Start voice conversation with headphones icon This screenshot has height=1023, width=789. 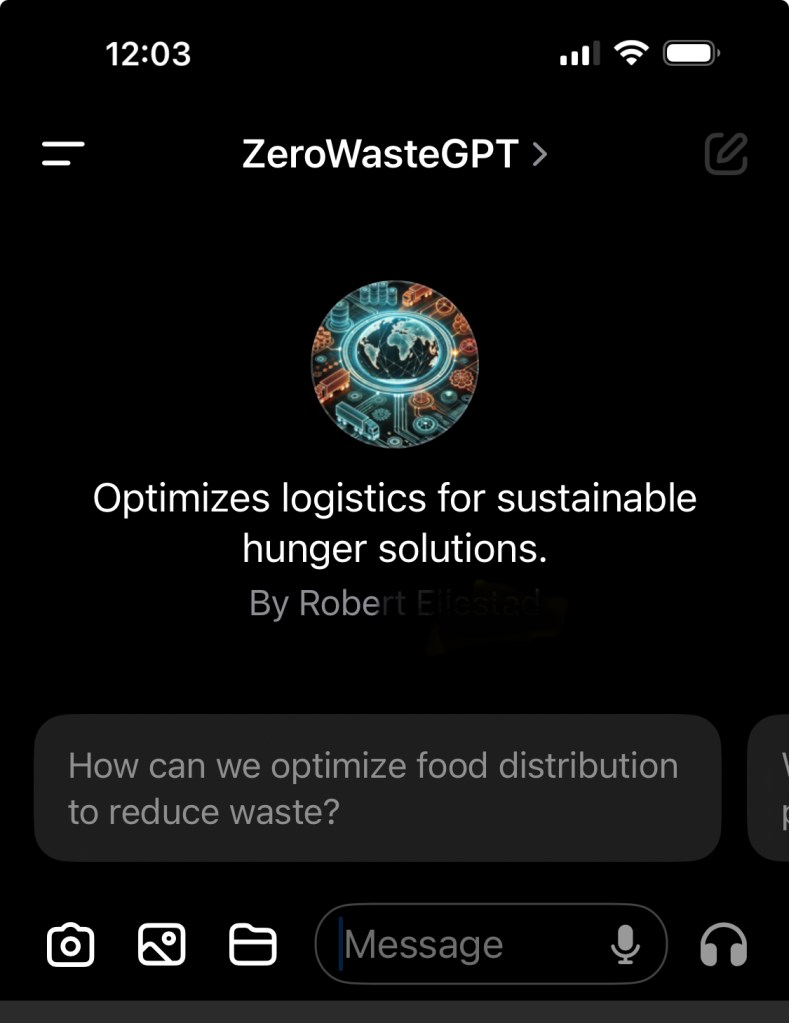[724, 944]
